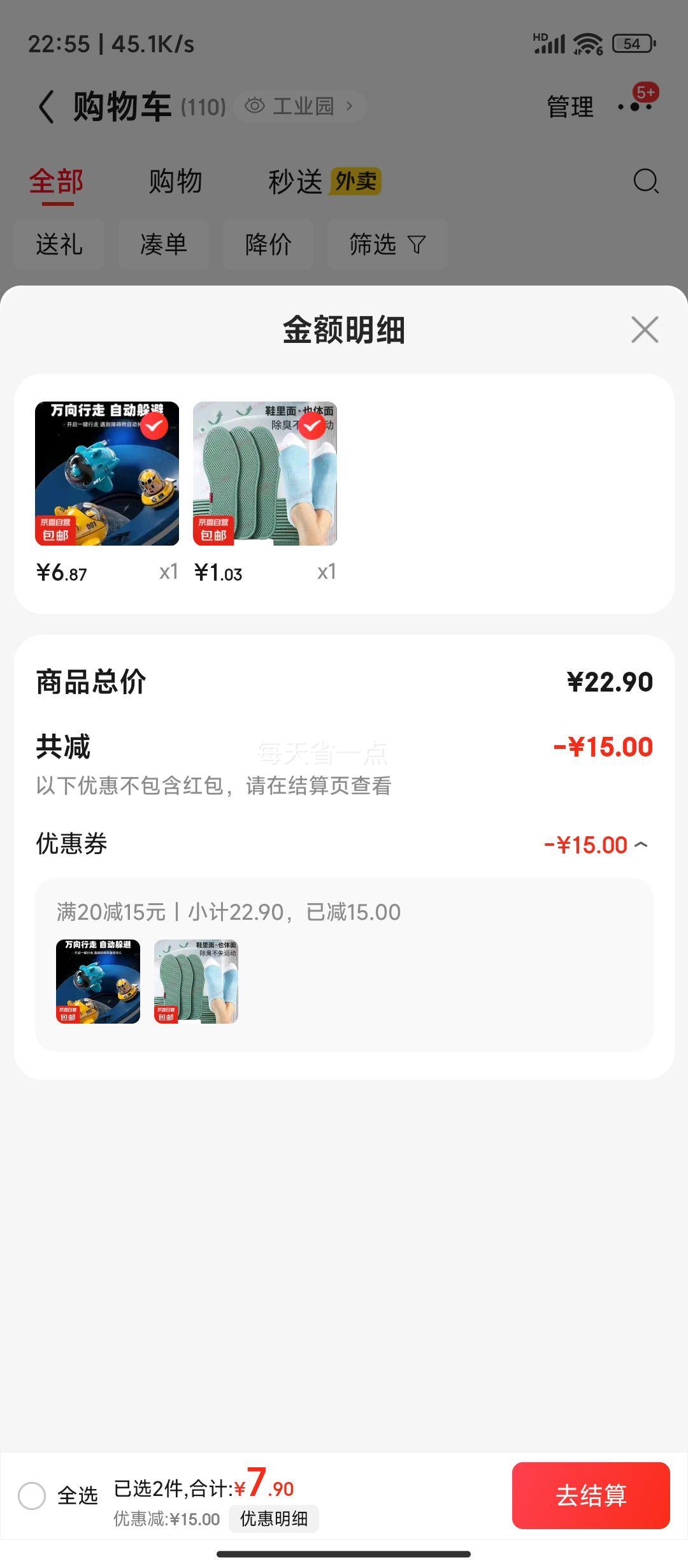Switch to the 全部 tab
Viewport: 688px width, 1568px height.
coord(57,182)
